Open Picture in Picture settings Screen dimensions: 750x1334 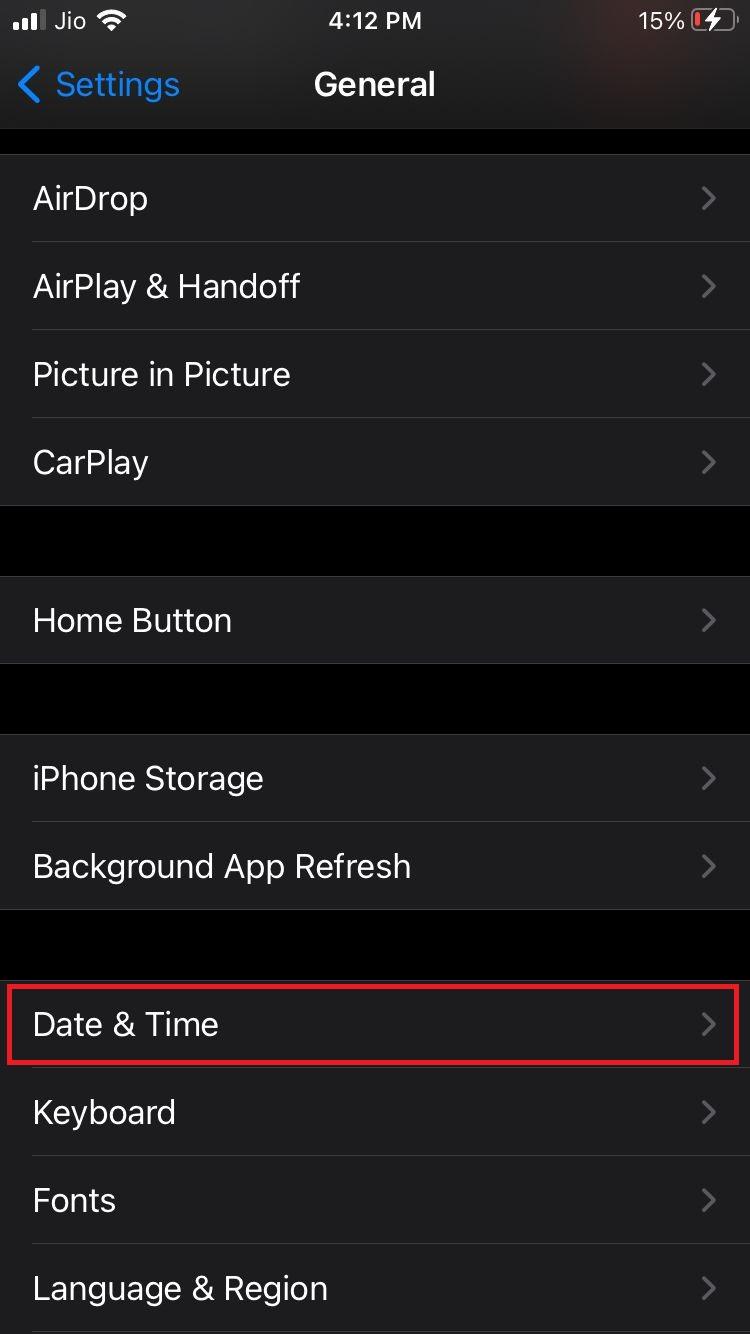coord(375,374)
